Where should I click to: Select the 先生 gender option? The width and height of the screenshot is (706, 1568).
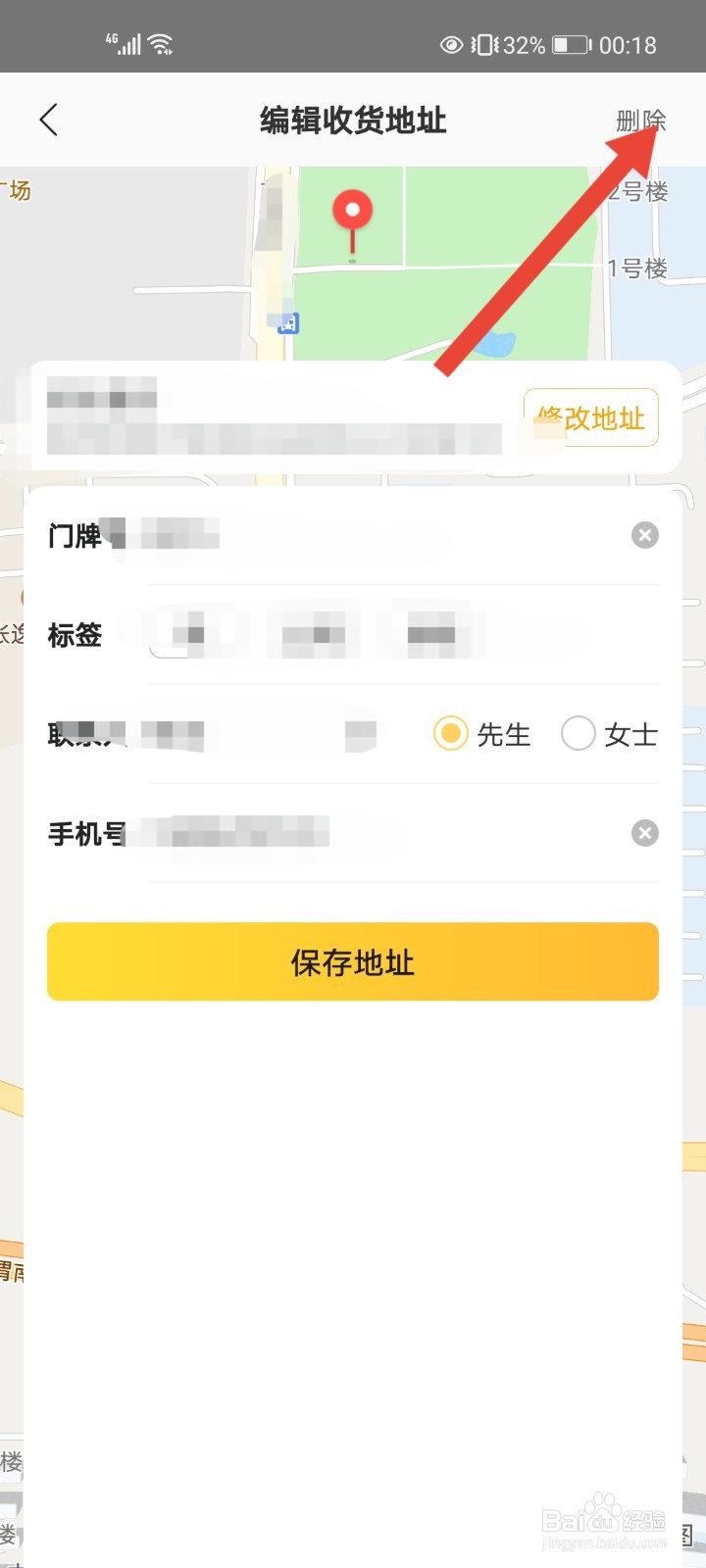click(x=451, y=733)
